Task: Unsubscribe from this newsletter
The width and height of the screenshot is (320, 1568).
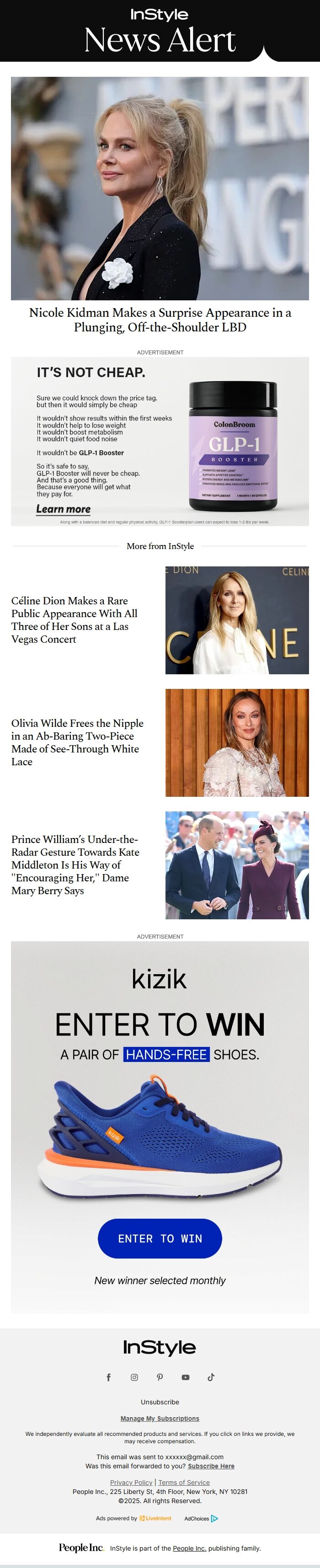Action: 160,1402
